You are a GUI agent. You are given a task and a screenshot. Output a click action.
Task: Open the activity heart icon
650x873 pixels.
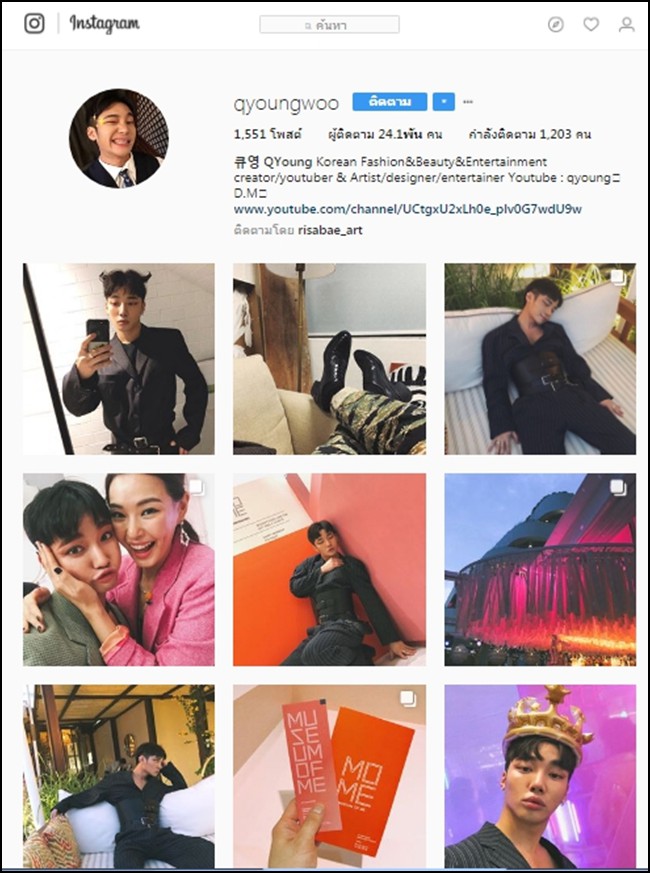591,25
